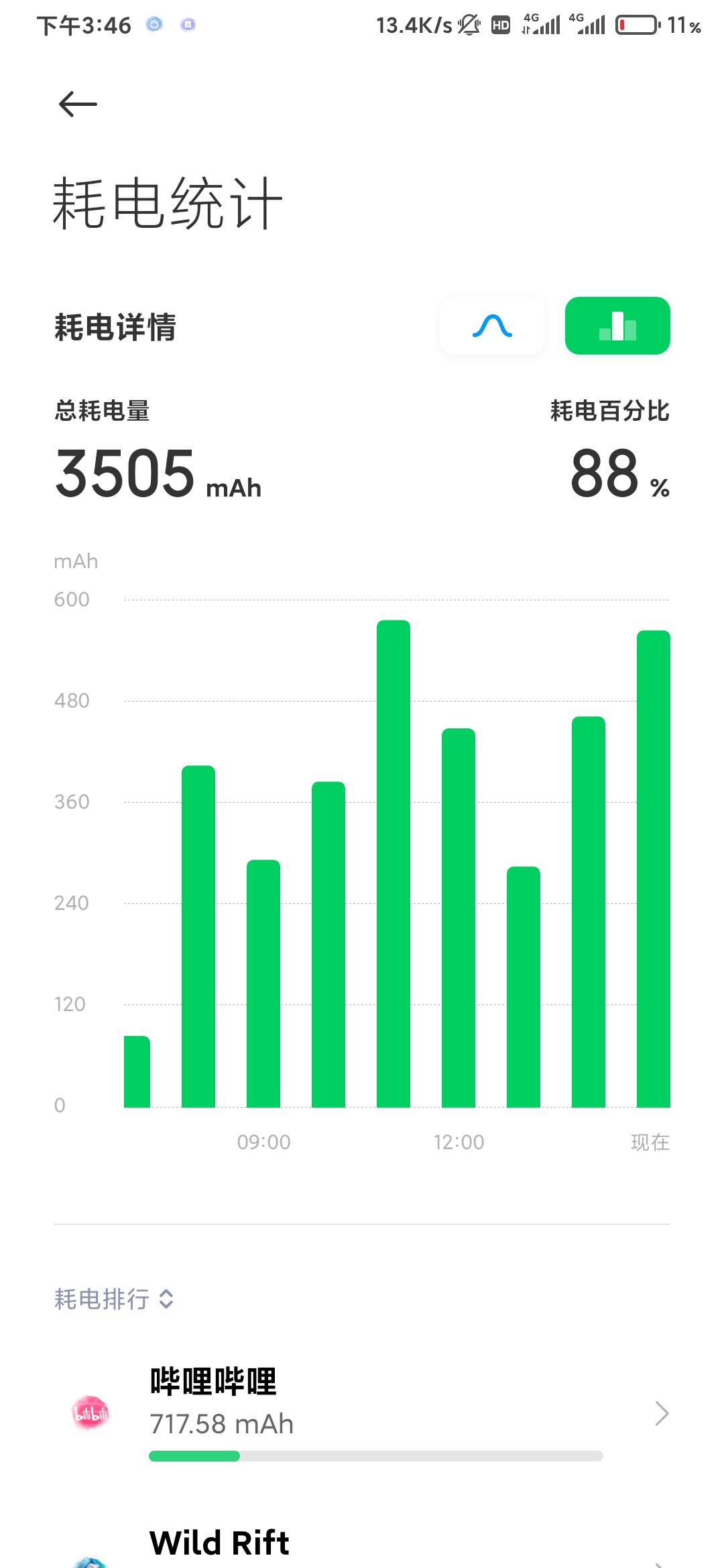Go back using the top-left arrow

click(78, 105)
